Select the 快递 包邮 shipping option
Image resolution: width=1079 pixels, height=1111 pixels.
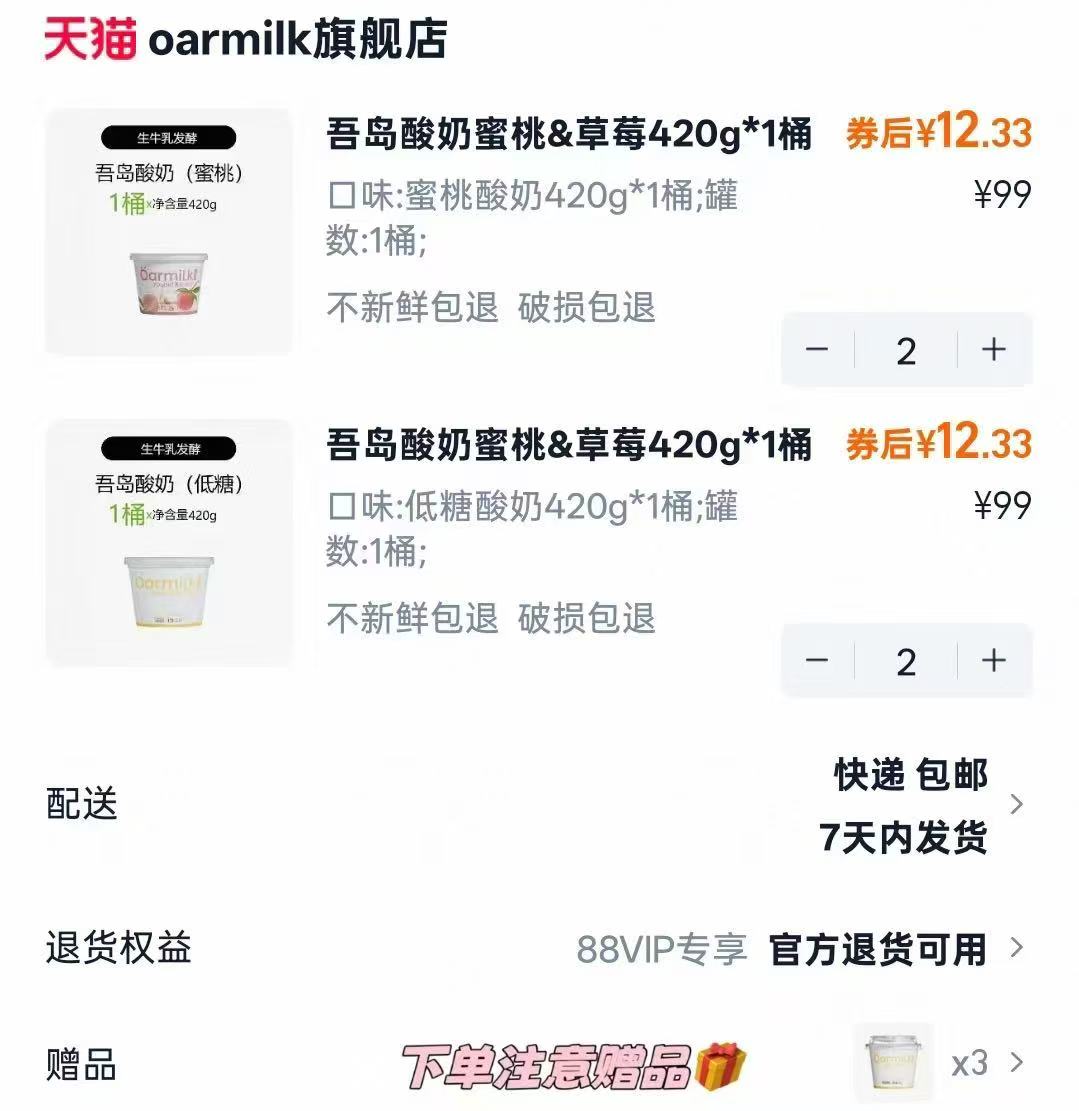[908, 775]
